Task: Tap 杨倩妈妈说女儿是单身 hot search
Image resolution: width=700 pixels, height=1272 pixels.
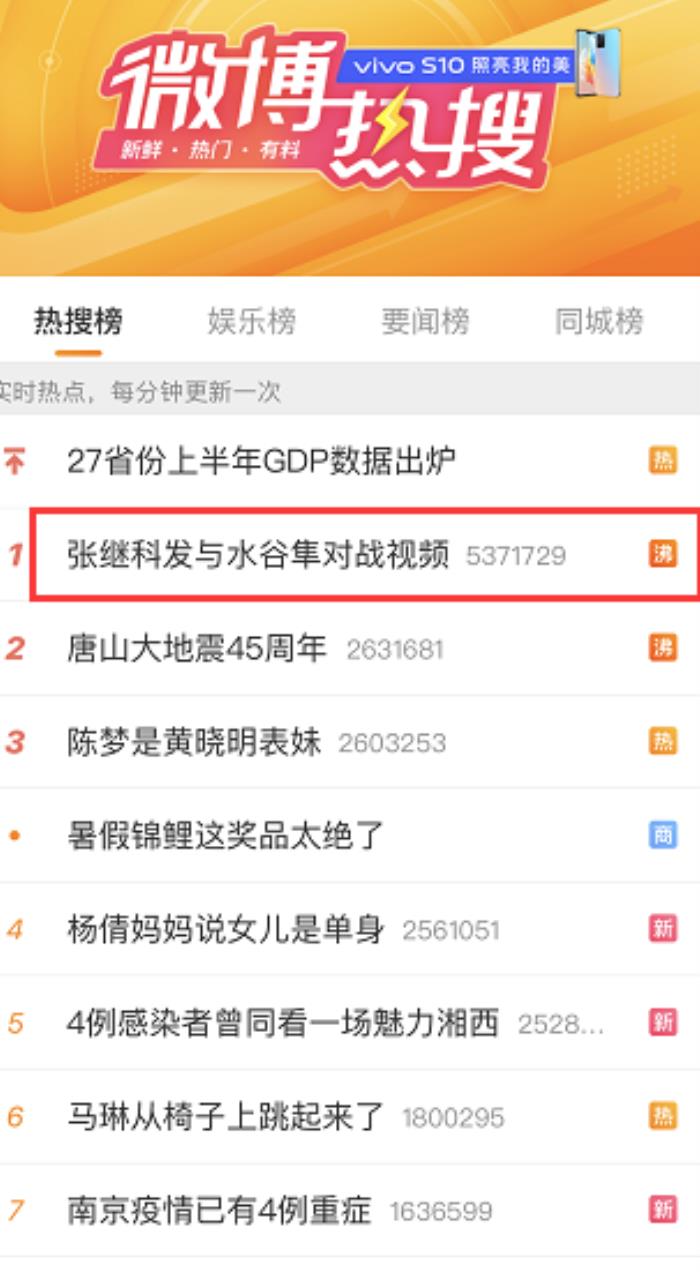Action: coord(226,930)
